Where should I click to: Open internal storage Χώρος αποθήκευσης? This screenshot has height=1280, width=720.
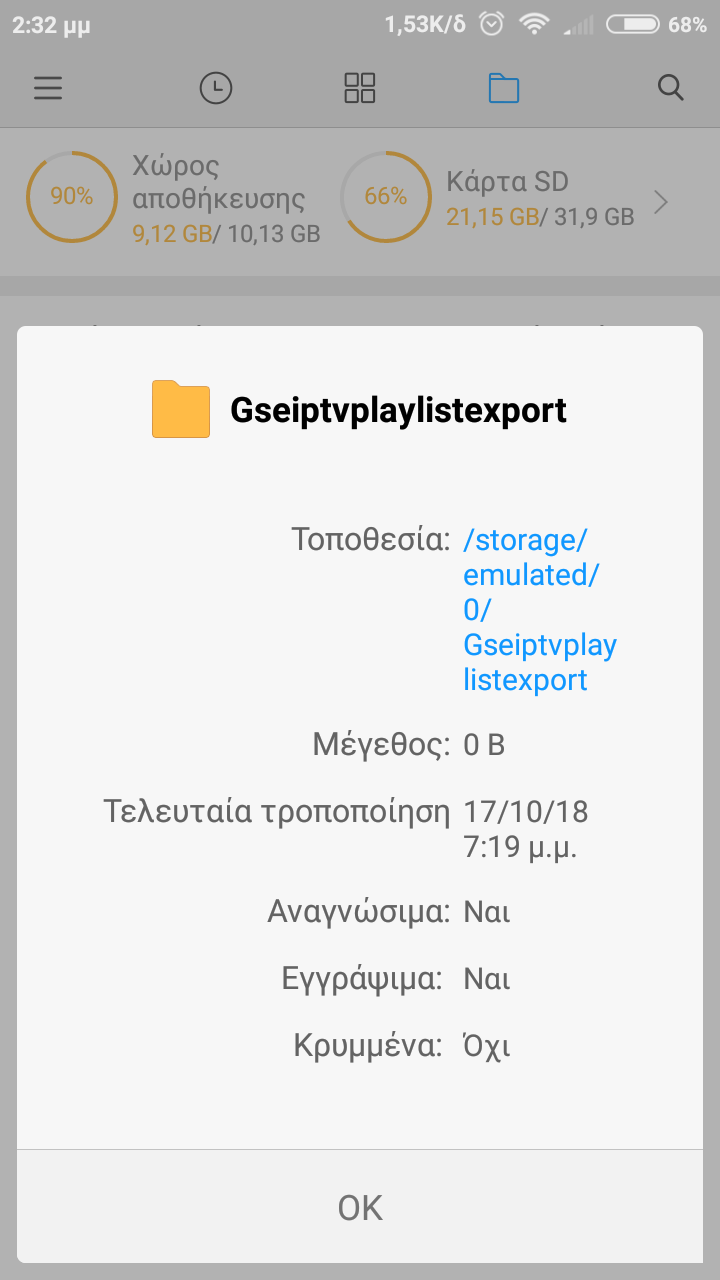point(174,198)
